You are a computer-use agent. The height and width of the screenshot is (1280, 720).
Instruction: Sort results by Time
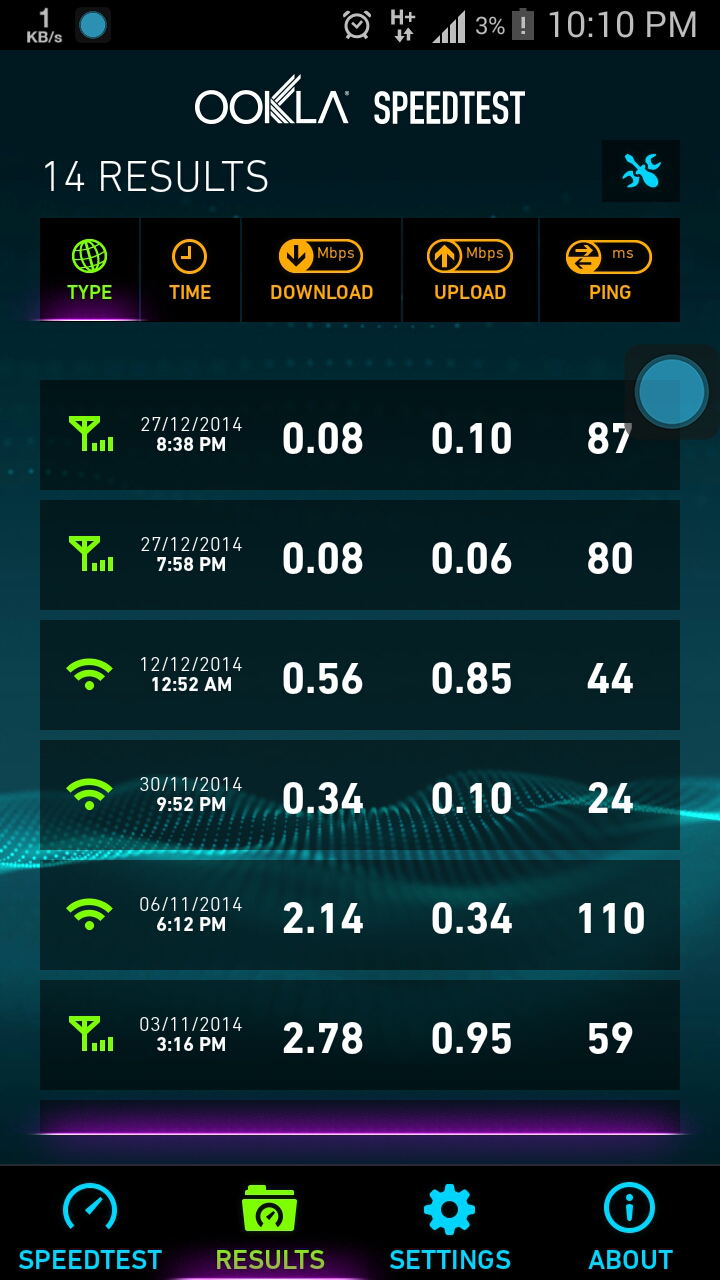click(x=190, y=271)
